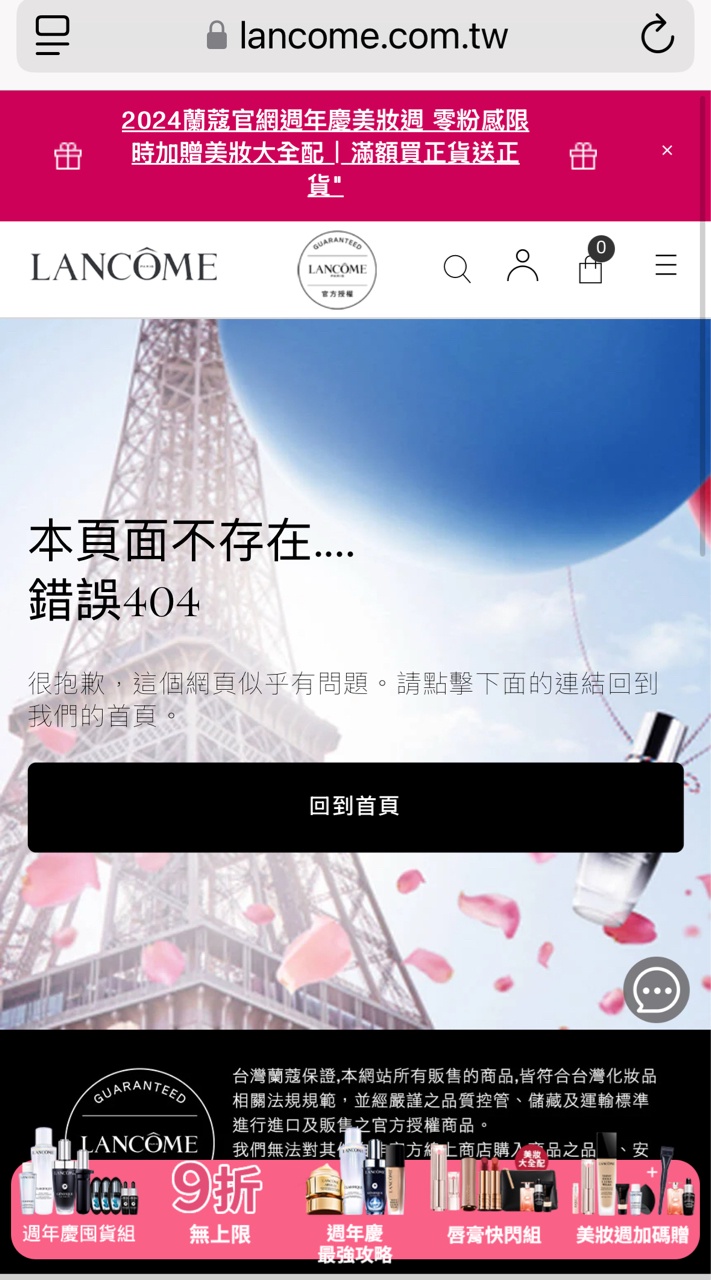This screenshot has width=711, height=1280.
Task: Tap the lancome.com.tw address bar
Action: tap(356, 36)
